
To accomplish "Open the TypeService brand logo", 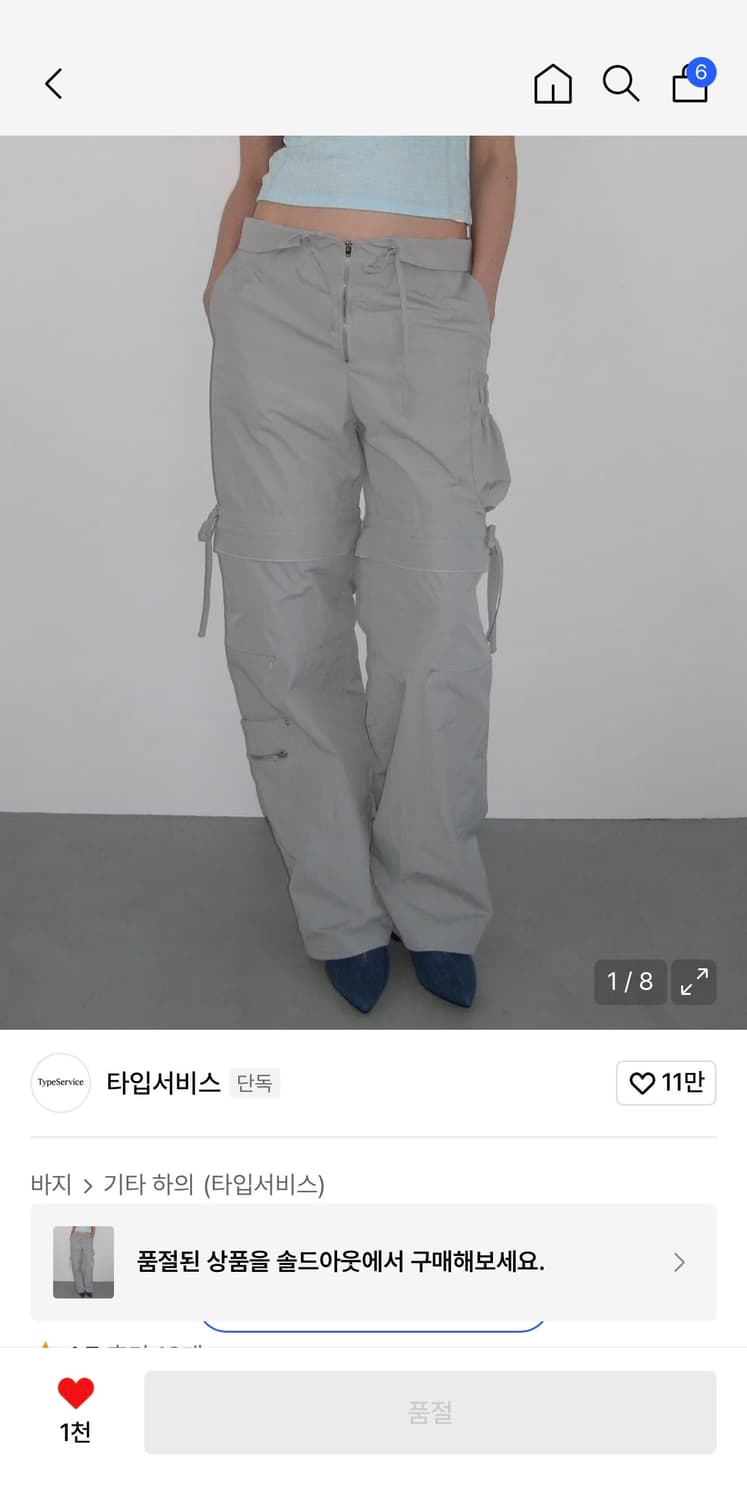I will point(60,1083).
